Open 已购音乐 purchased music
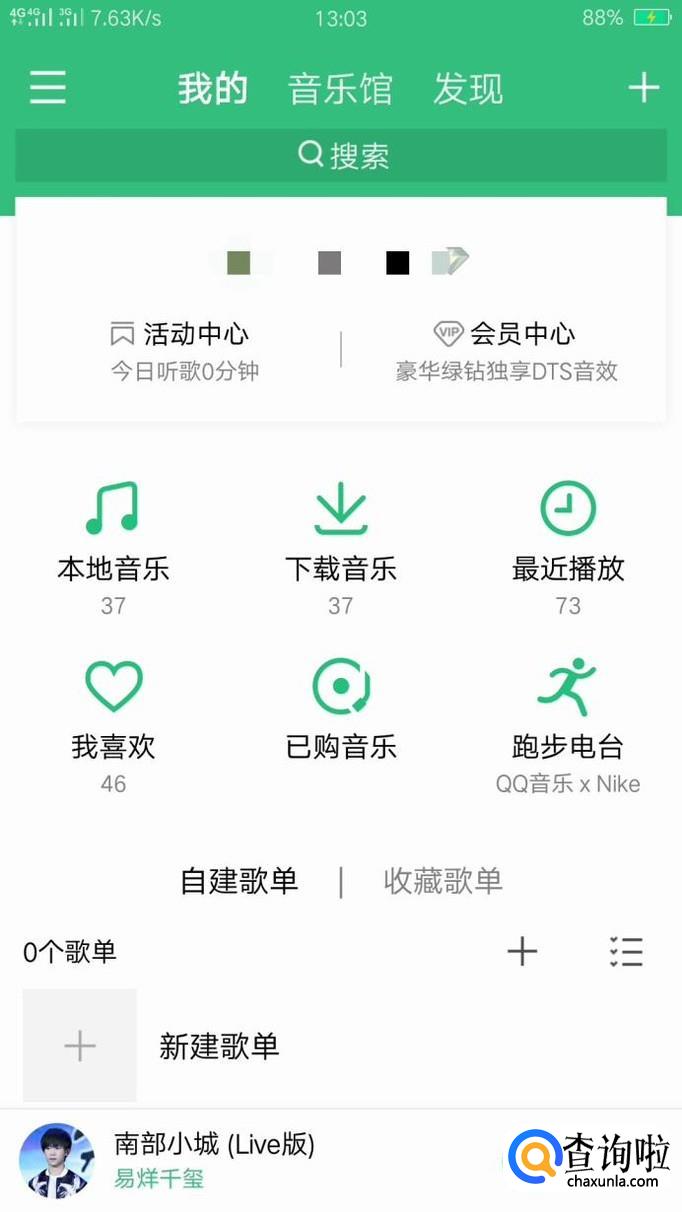This screenshot has width=682, height=1212. pyautogui.click(x=341, y=710)
